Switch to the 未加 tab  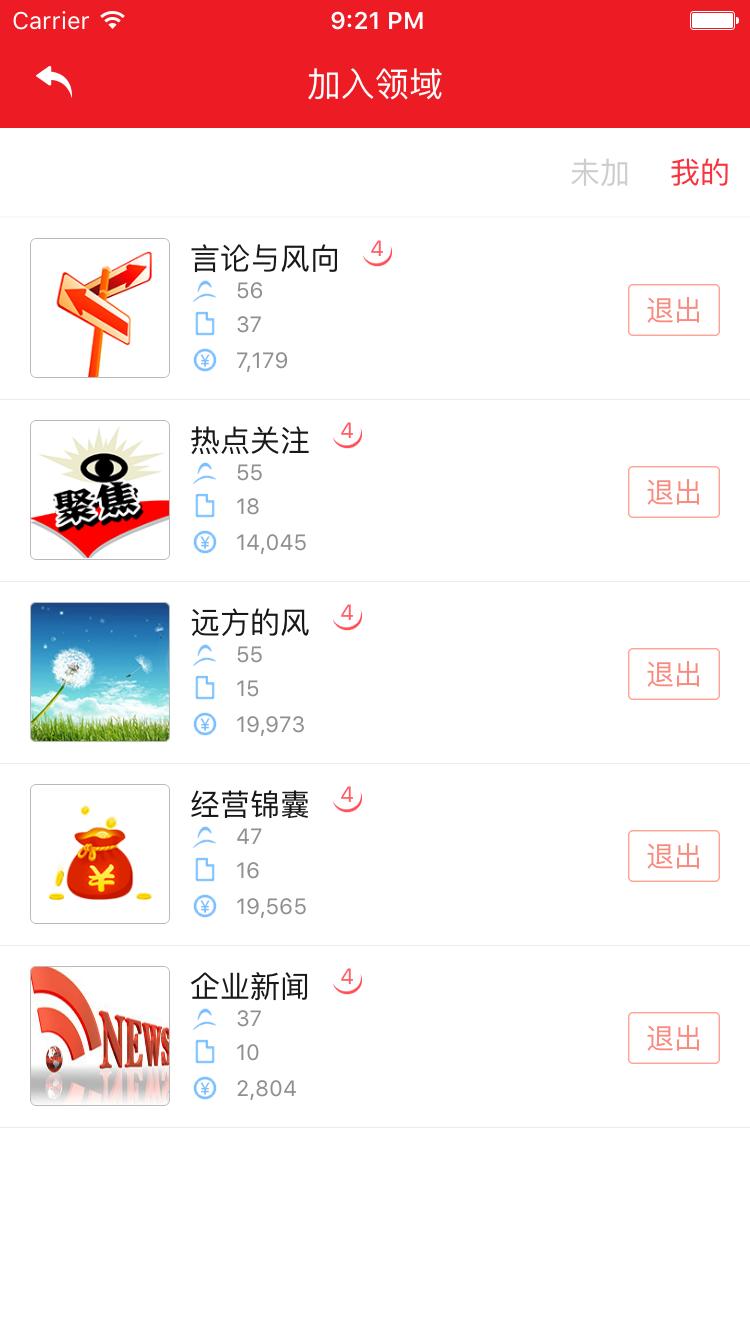600,173
